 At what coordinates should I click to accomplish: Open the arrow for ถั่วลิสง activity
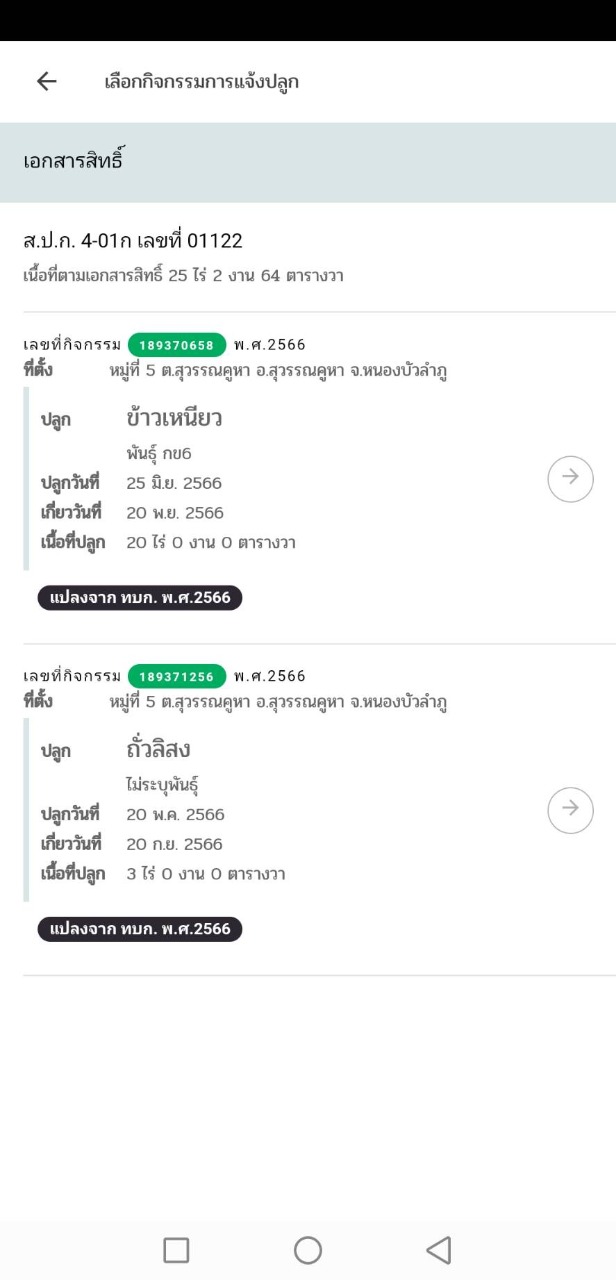[570, 809]
